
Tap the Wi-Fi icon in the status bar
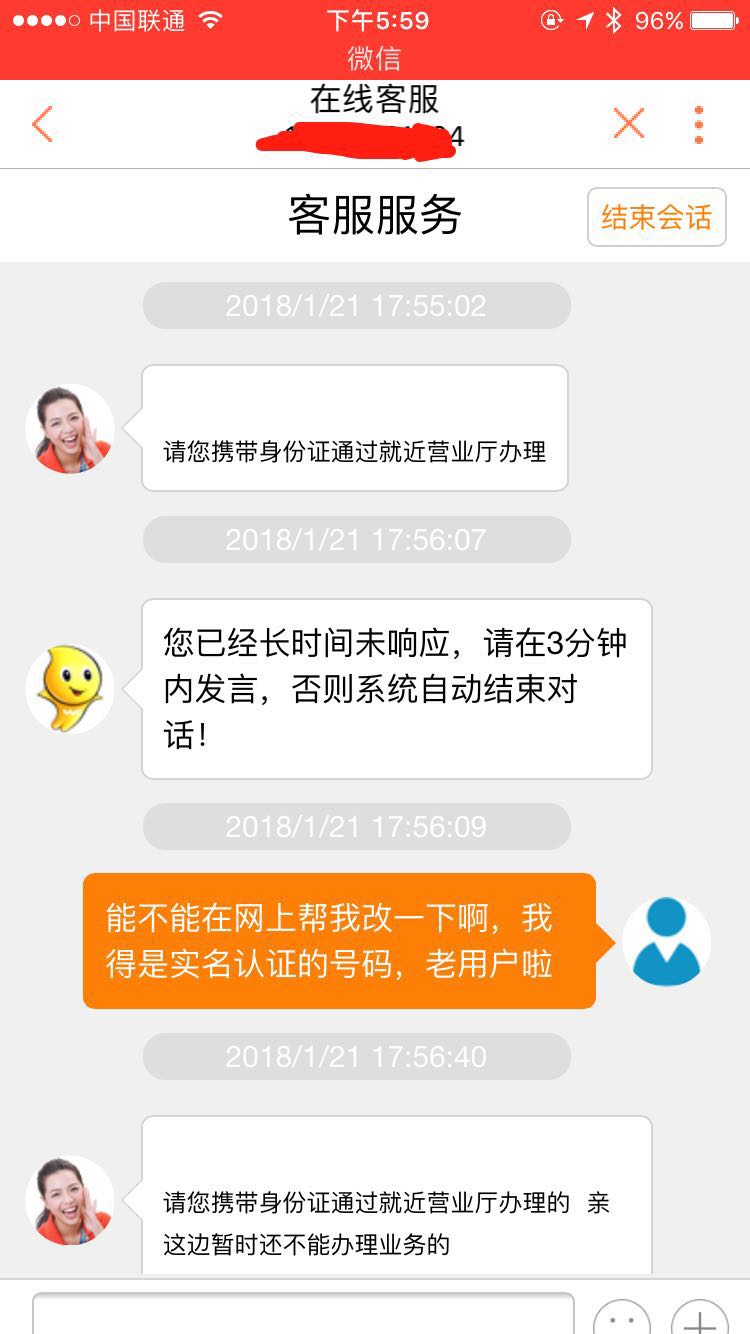213,18
